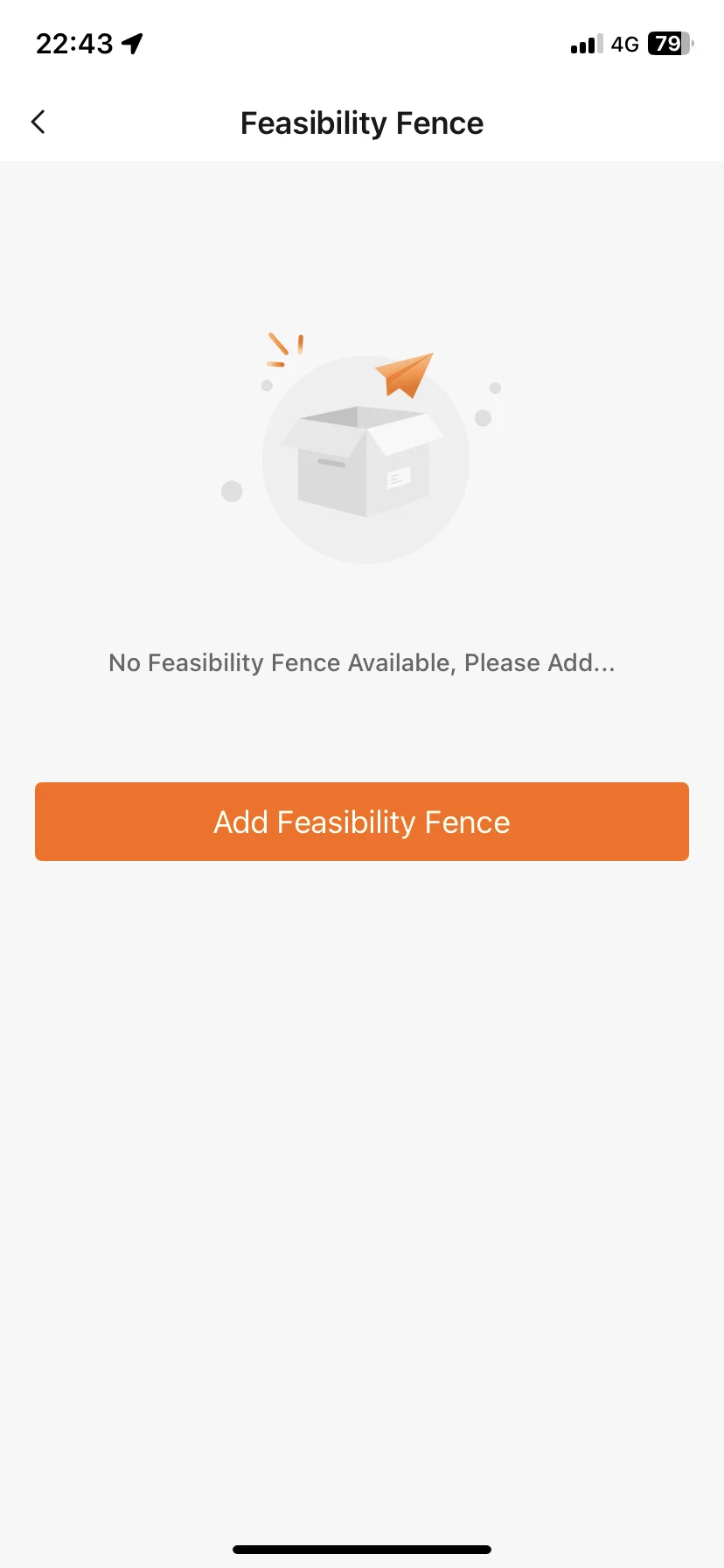724x1568 pixels.
Task: Go back using the header arrow
Action: click(x=38, y=122)
